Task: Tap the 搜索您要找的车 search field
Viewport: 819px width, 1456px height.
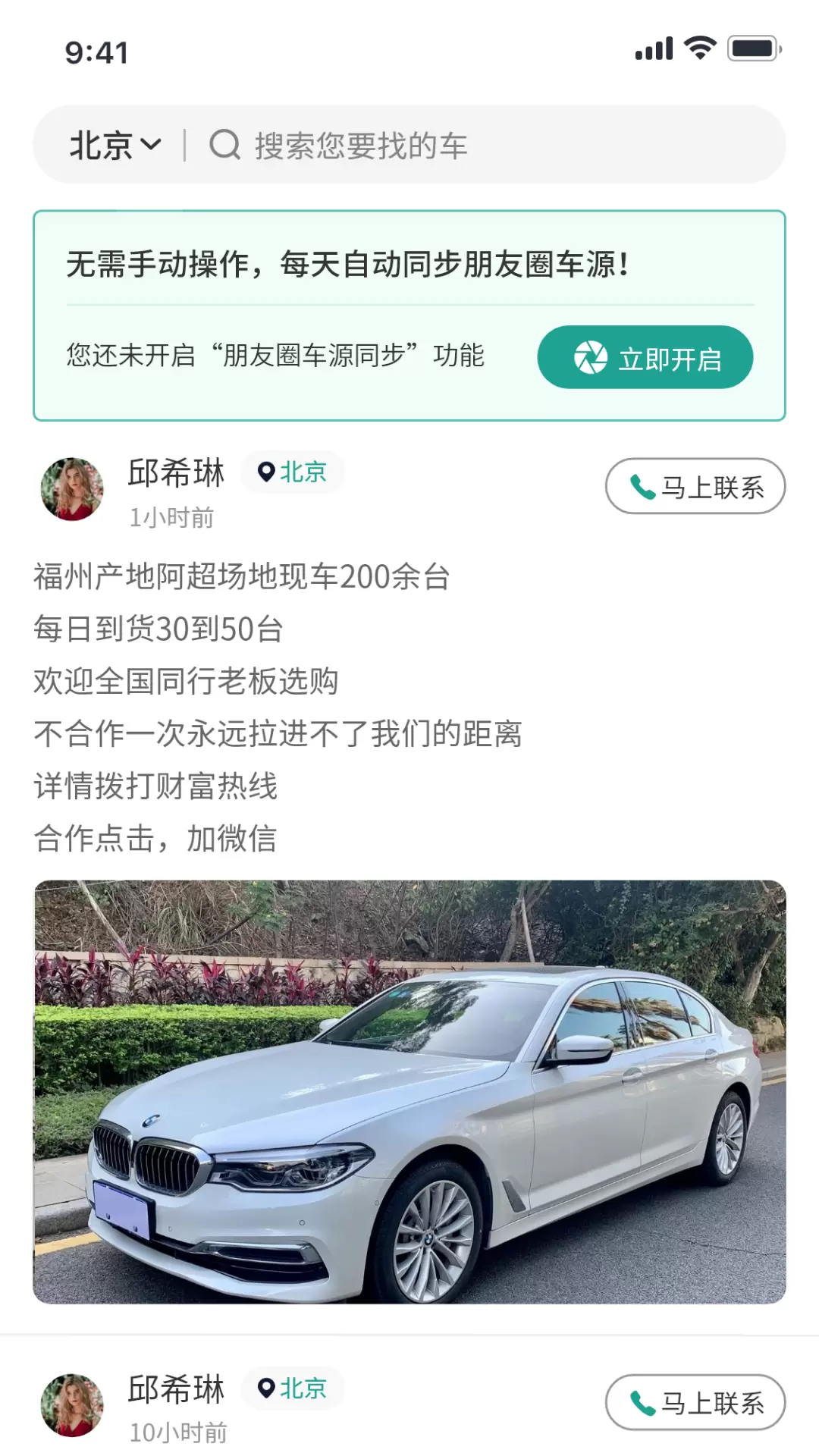Action: pyautogui.click(x=485, y=145)
